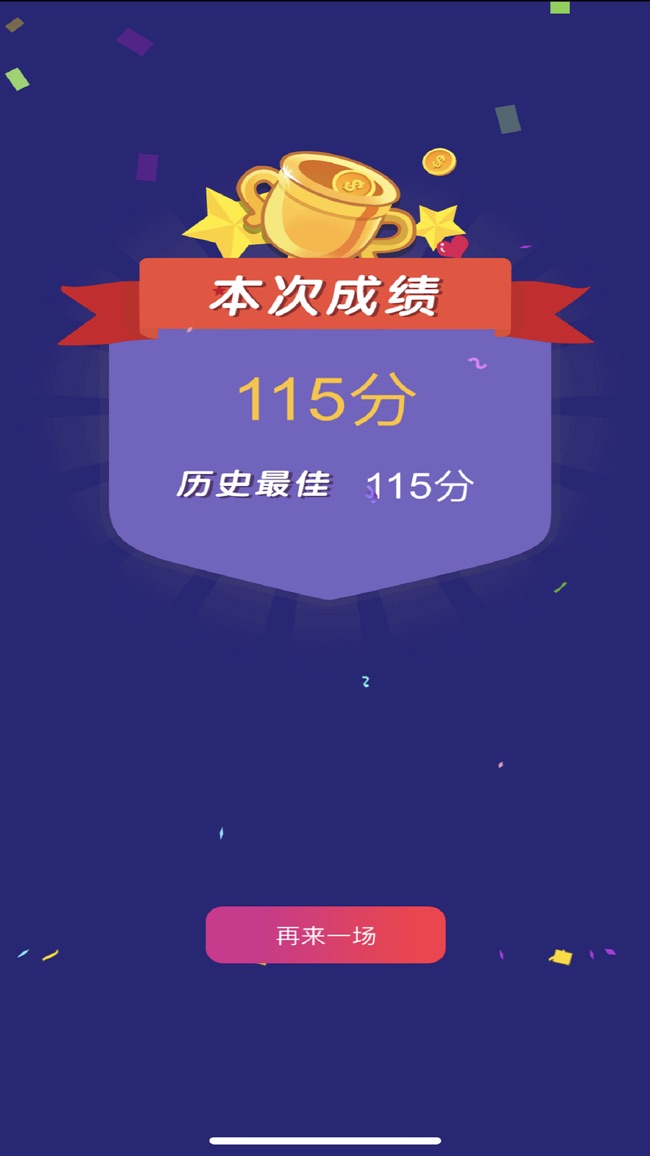Image resolution: width=650 pixels, height=1156 pixels.
Task: Tap the 再来一场 play again button
Action: tap(325, 935)
